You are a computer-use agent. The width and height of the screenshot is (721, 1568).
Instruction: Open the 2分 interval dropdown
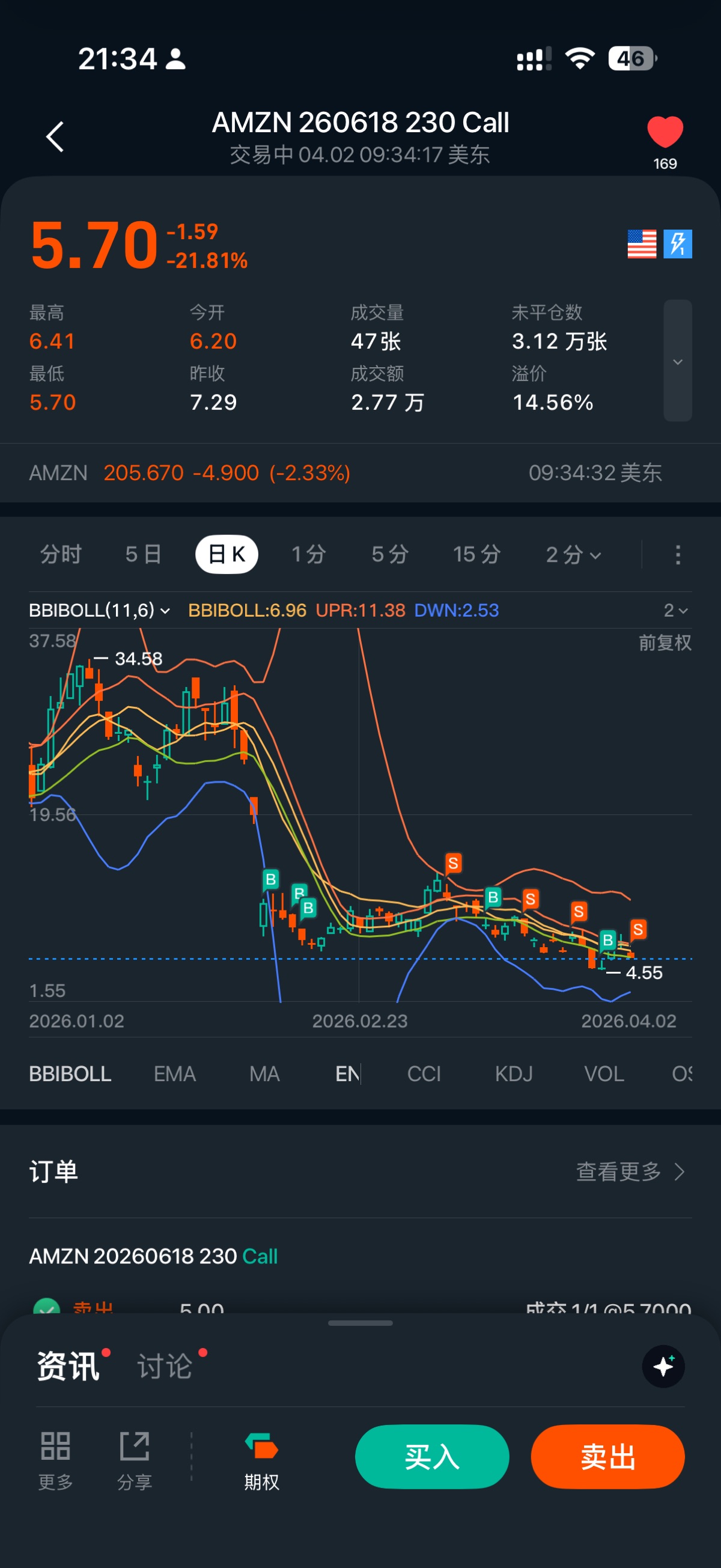573,555
